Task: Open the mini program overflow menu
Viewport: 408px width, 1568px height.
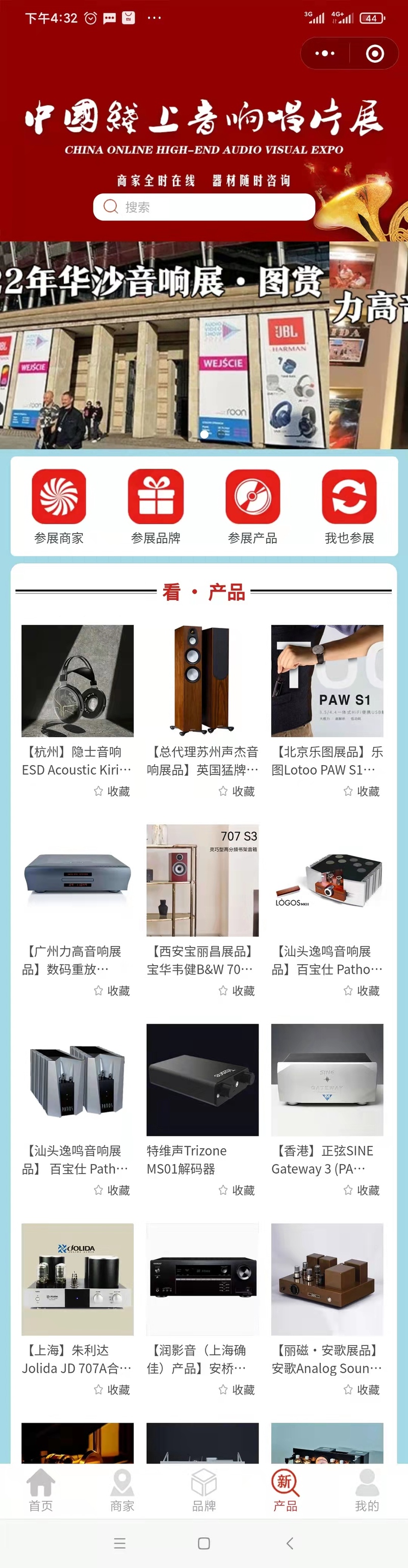Action: click(324, 54)
